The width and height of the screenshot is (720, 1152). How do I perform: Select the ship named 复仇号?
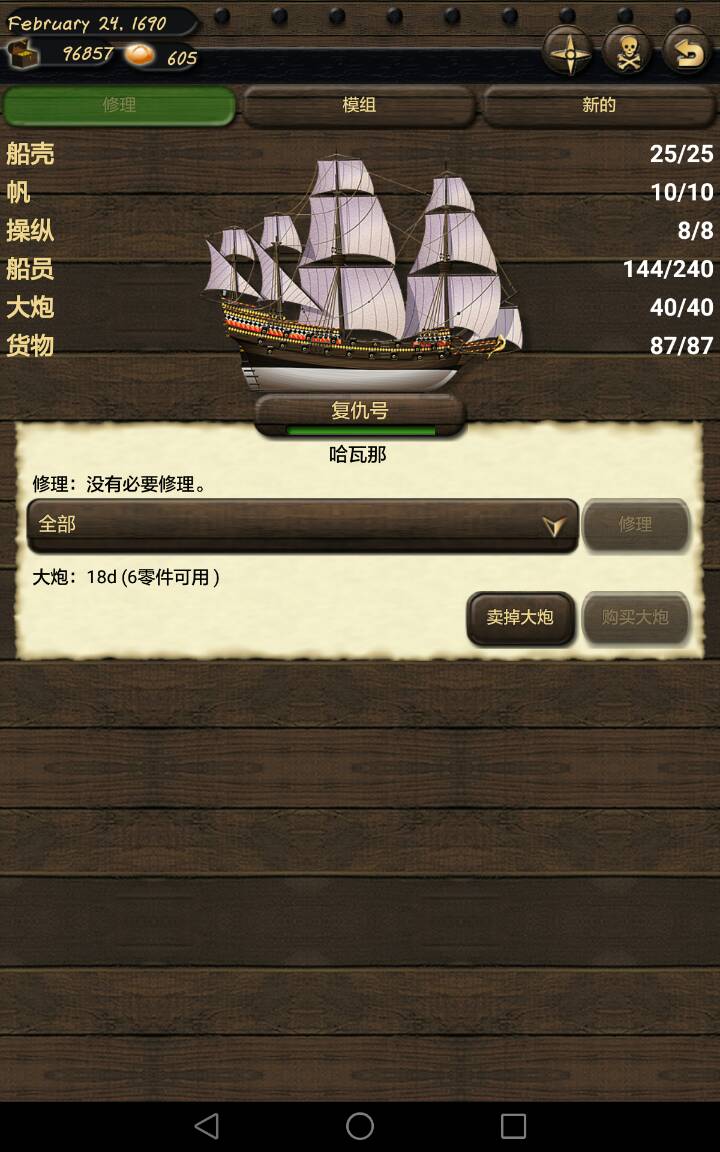(x=360, y=412)
